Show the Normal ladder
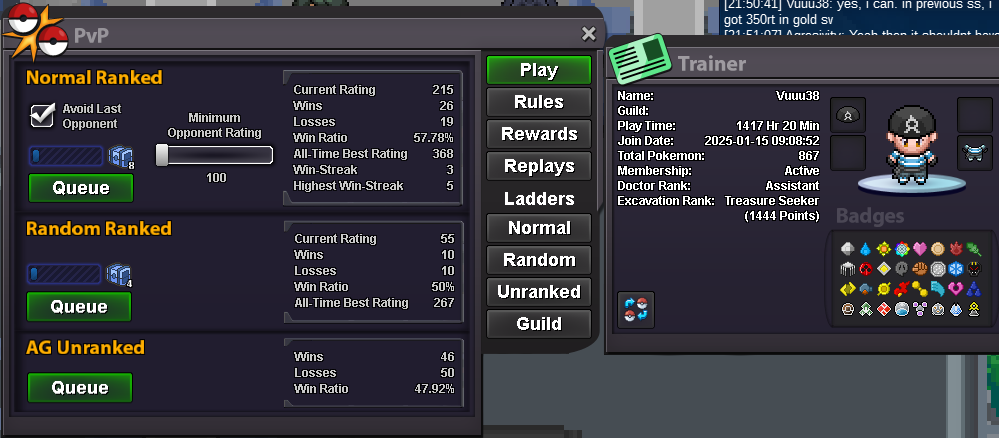 [539, 228]
